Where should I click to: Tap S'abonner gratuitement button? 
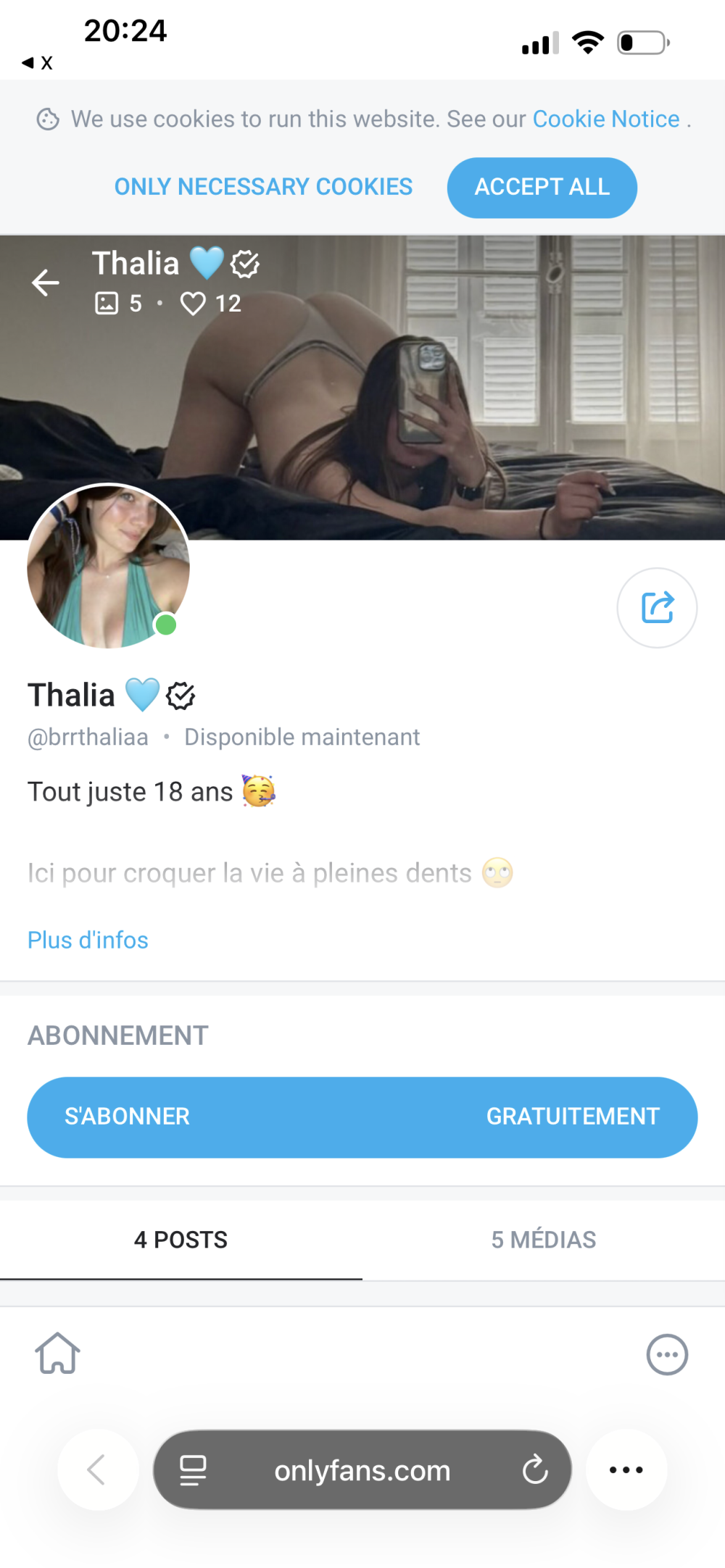point(362,1117)
